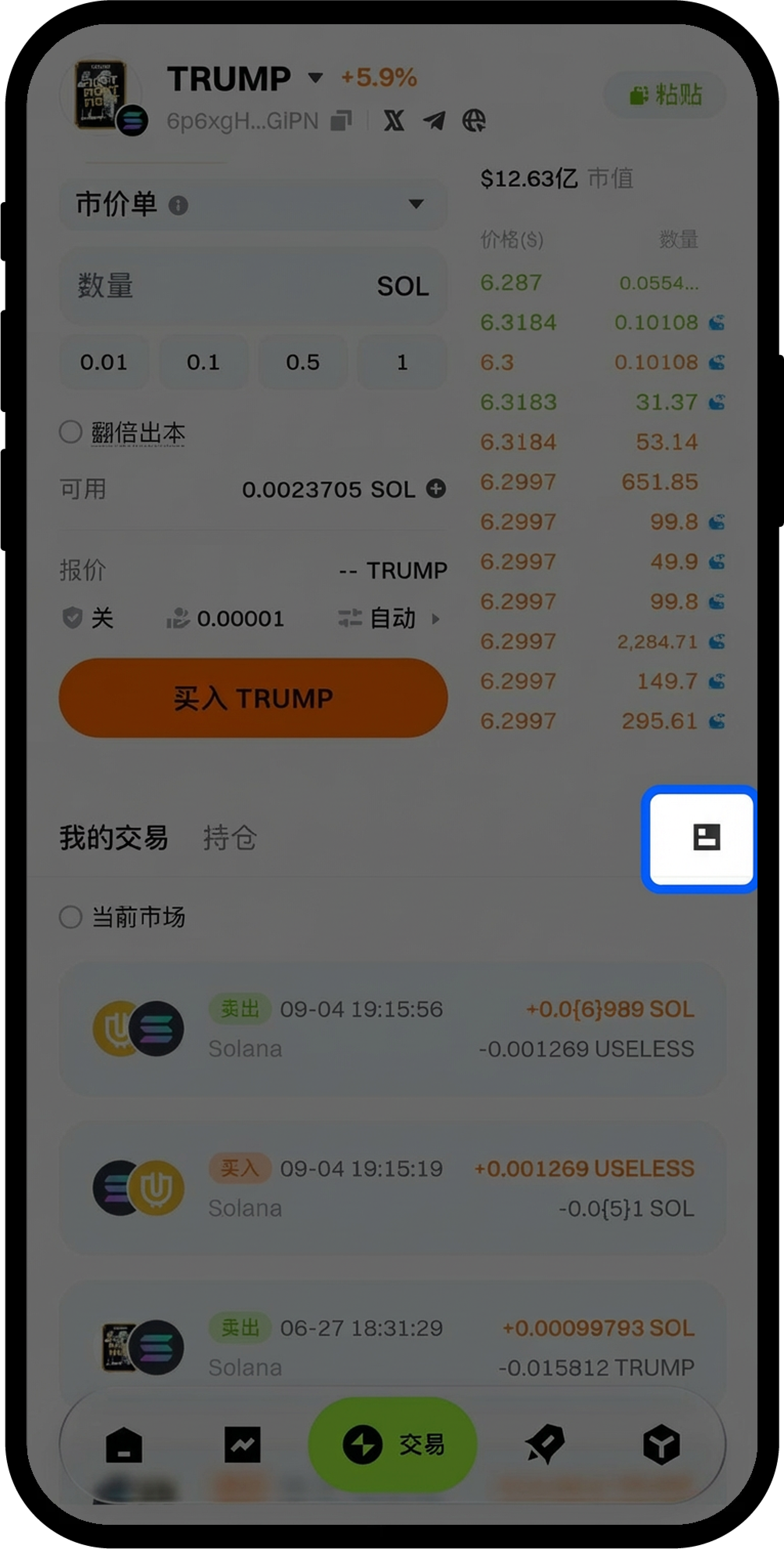
Task: Open the 自动 slippage settings
Action: [392, 618]
